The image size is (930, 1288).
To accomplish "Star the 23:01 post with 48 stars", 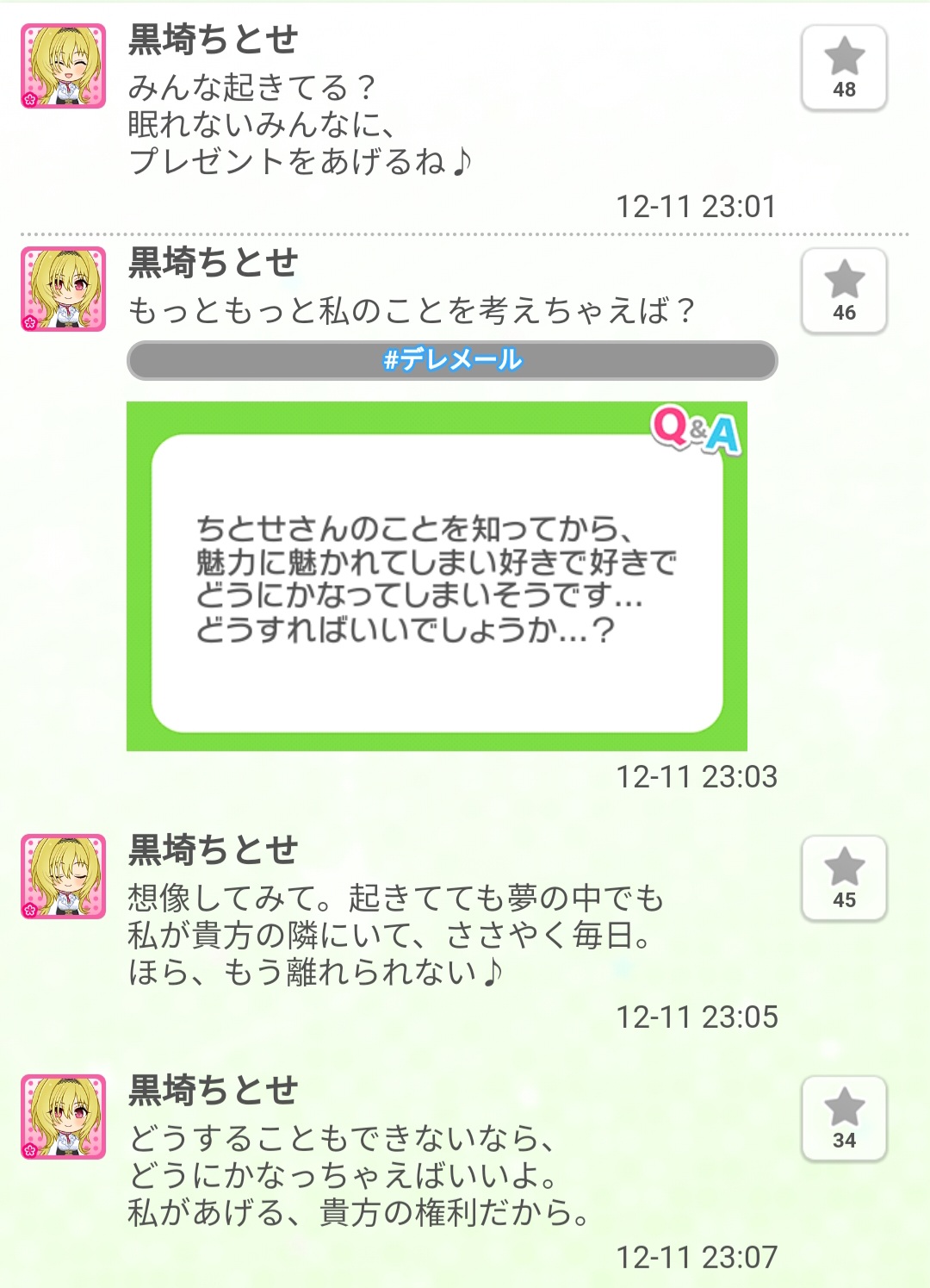I will pos(844,68).
